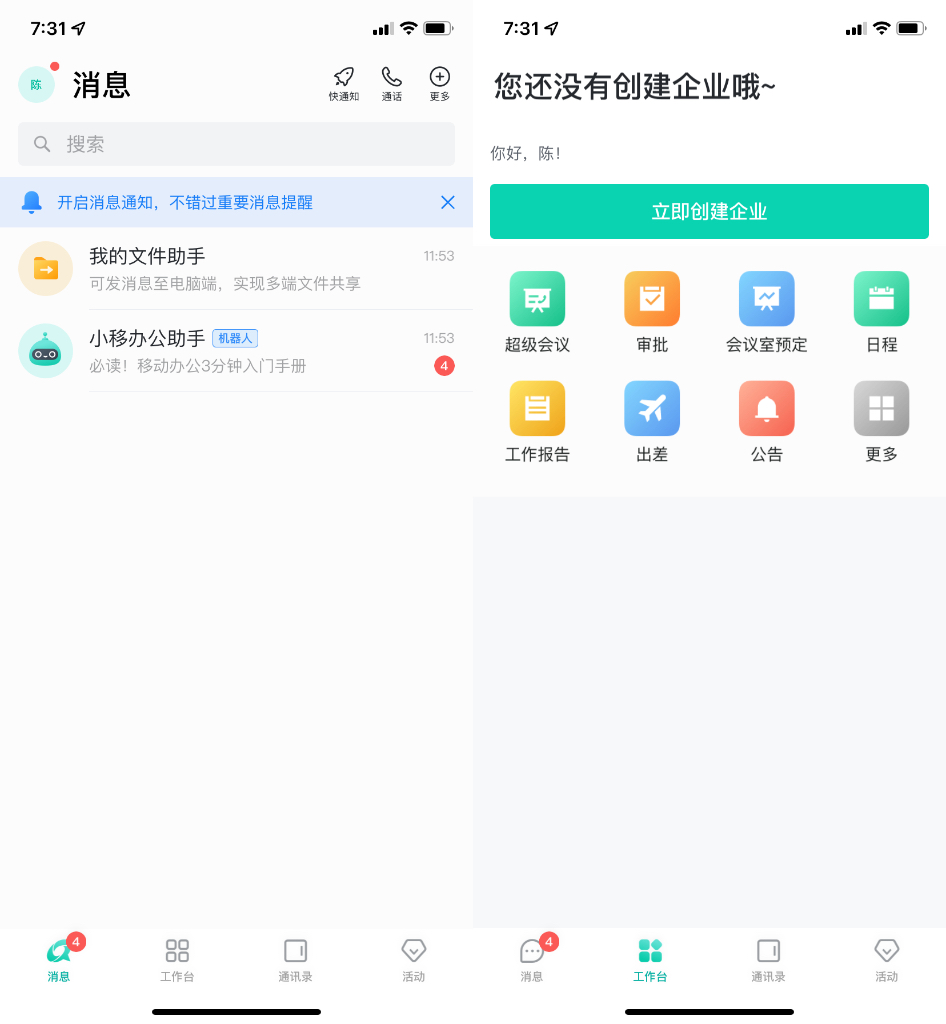Tap 立即创建企业 button

(x=709, y=212)
